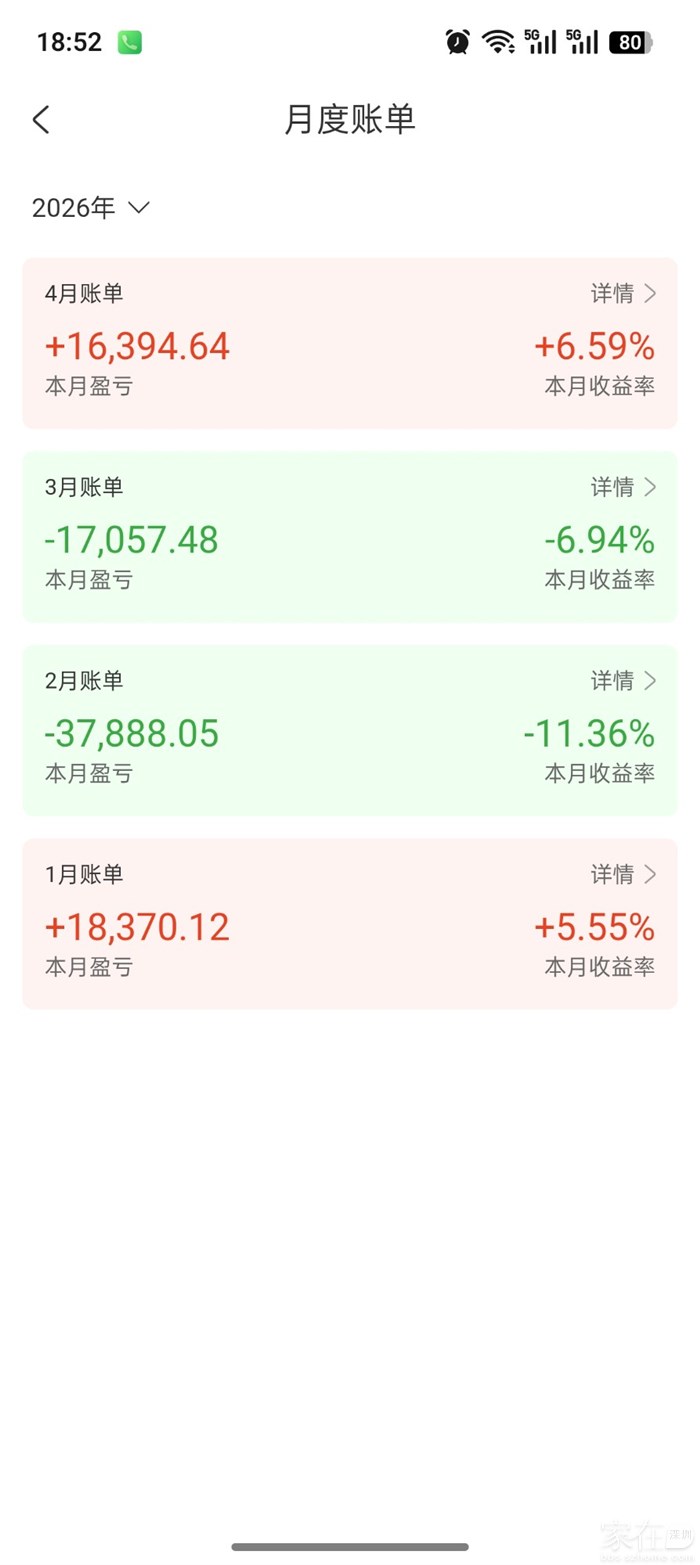Open 详情 for the 4月账单
The width and height of the screenshot is (700, 1565).
pos(624,293)
